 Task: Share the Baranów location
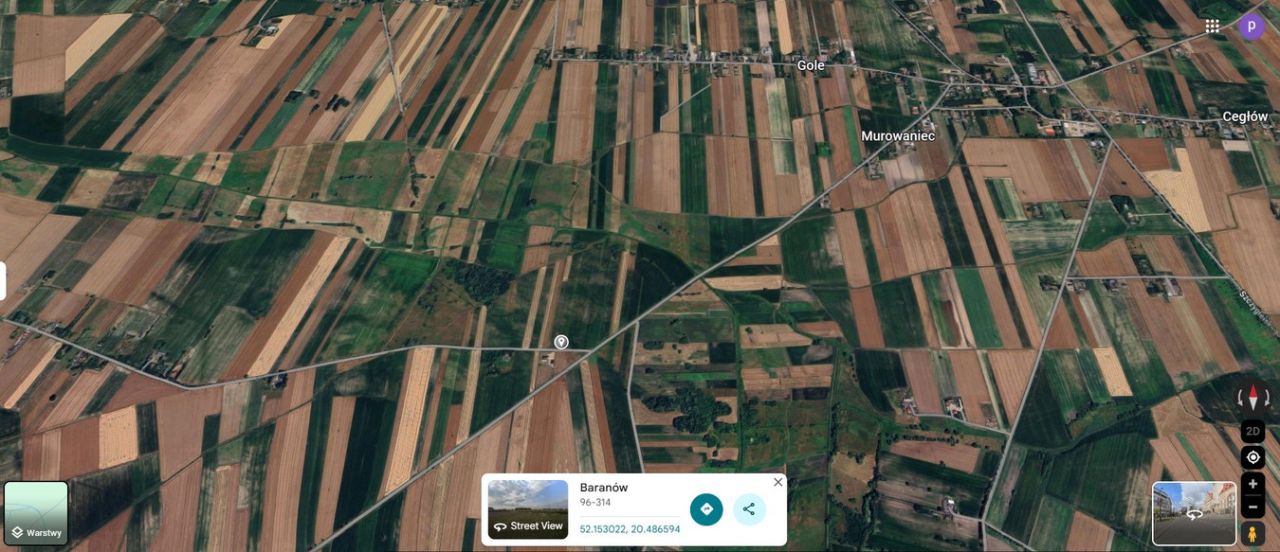(749, 509)
